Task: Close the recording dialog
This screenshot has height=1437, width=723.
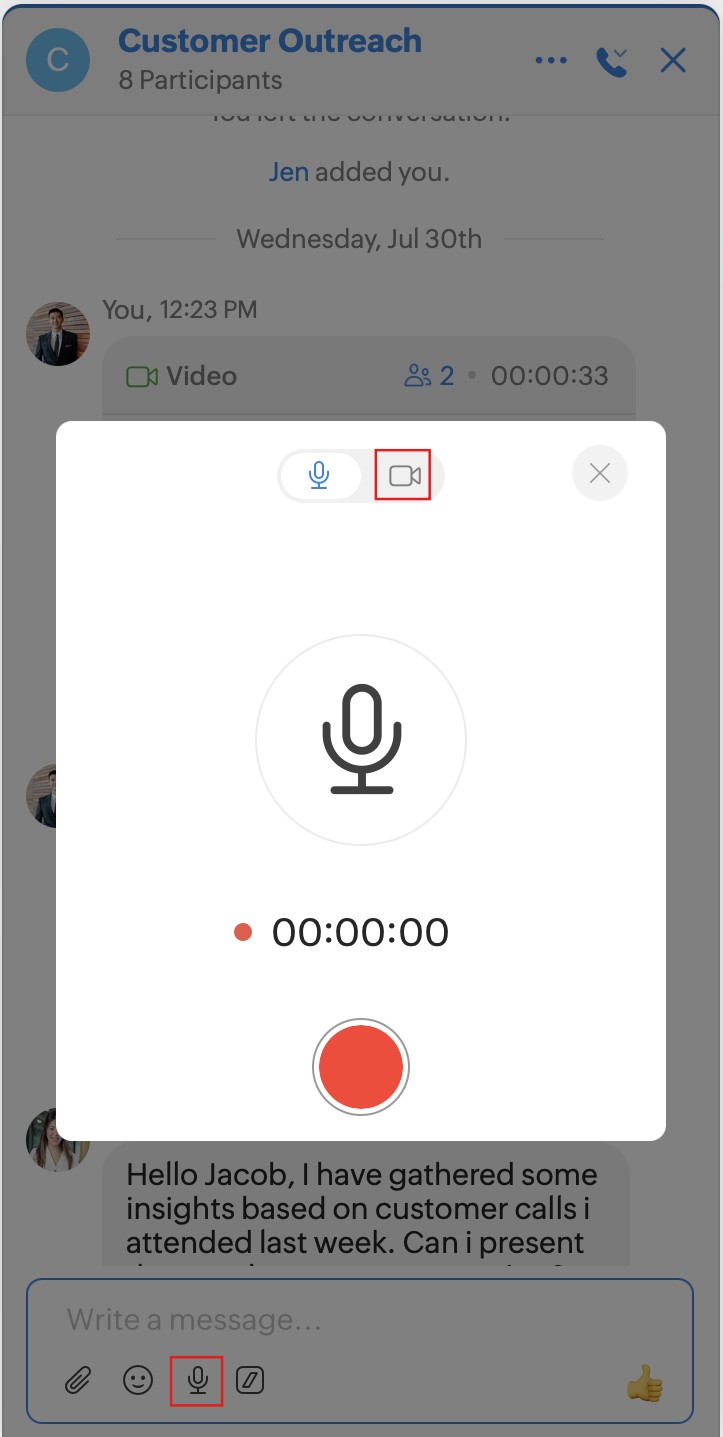Action: click(600, 473)
